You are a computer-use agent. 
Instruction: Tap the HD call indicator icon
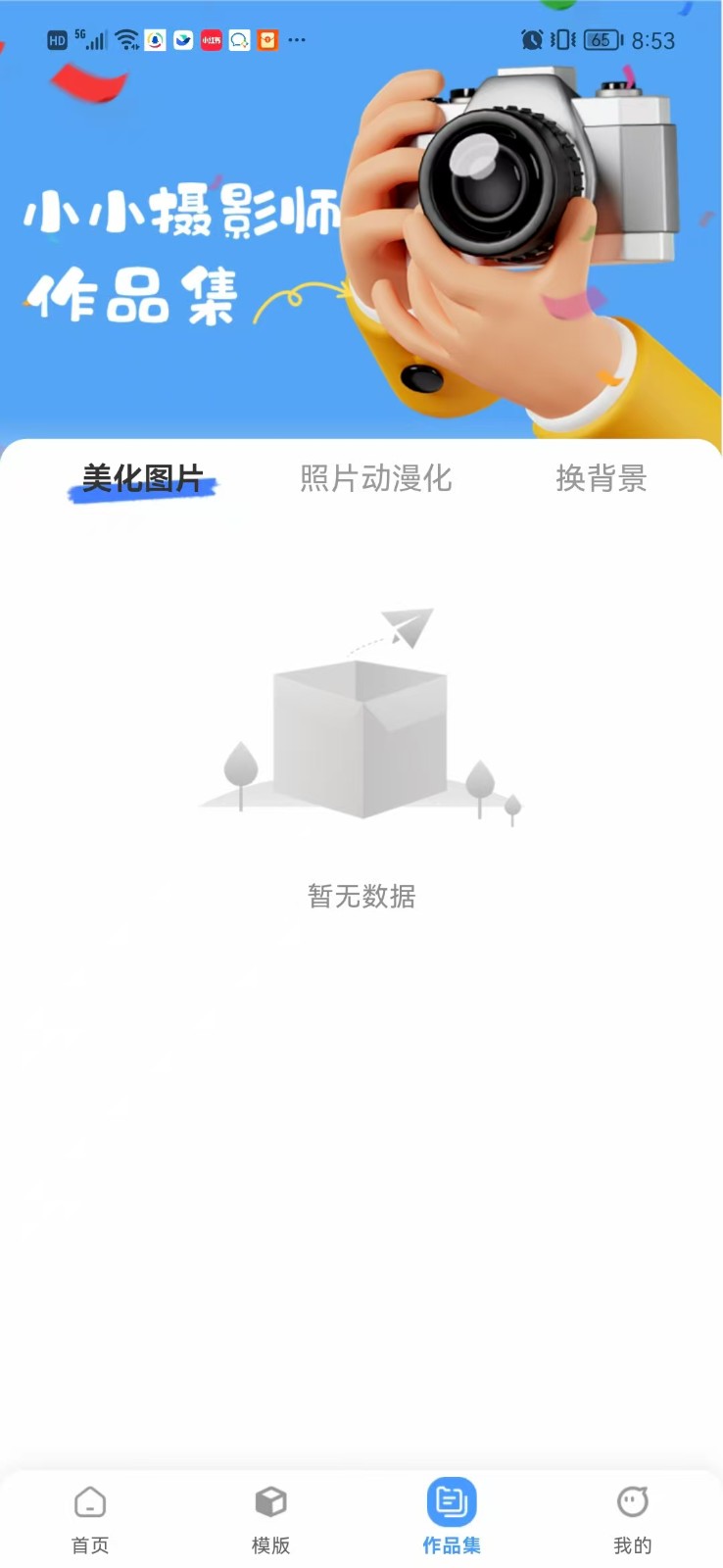[56, 40]
